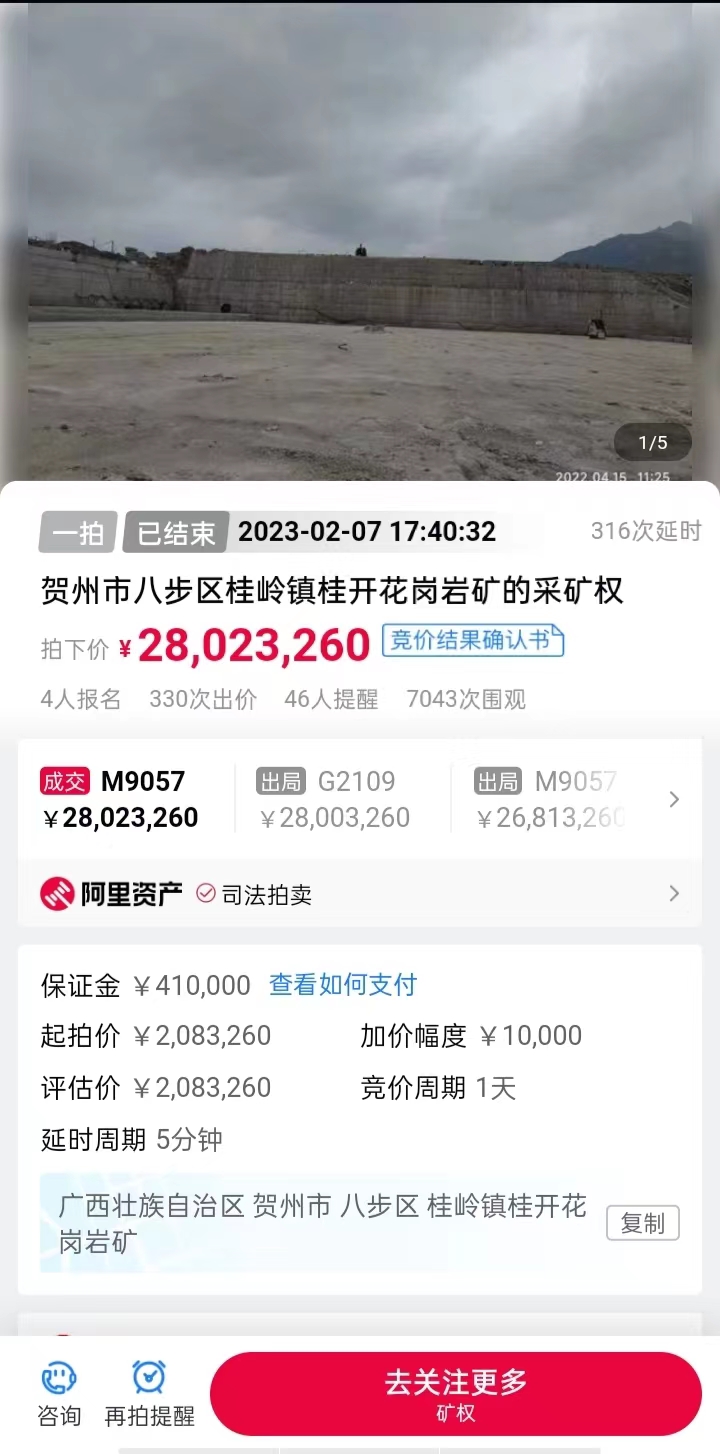Open the 阿里资产 司法拍卖 row
Image resolution: width=720 pixels, height=1454 pixels.
[360, 893]
